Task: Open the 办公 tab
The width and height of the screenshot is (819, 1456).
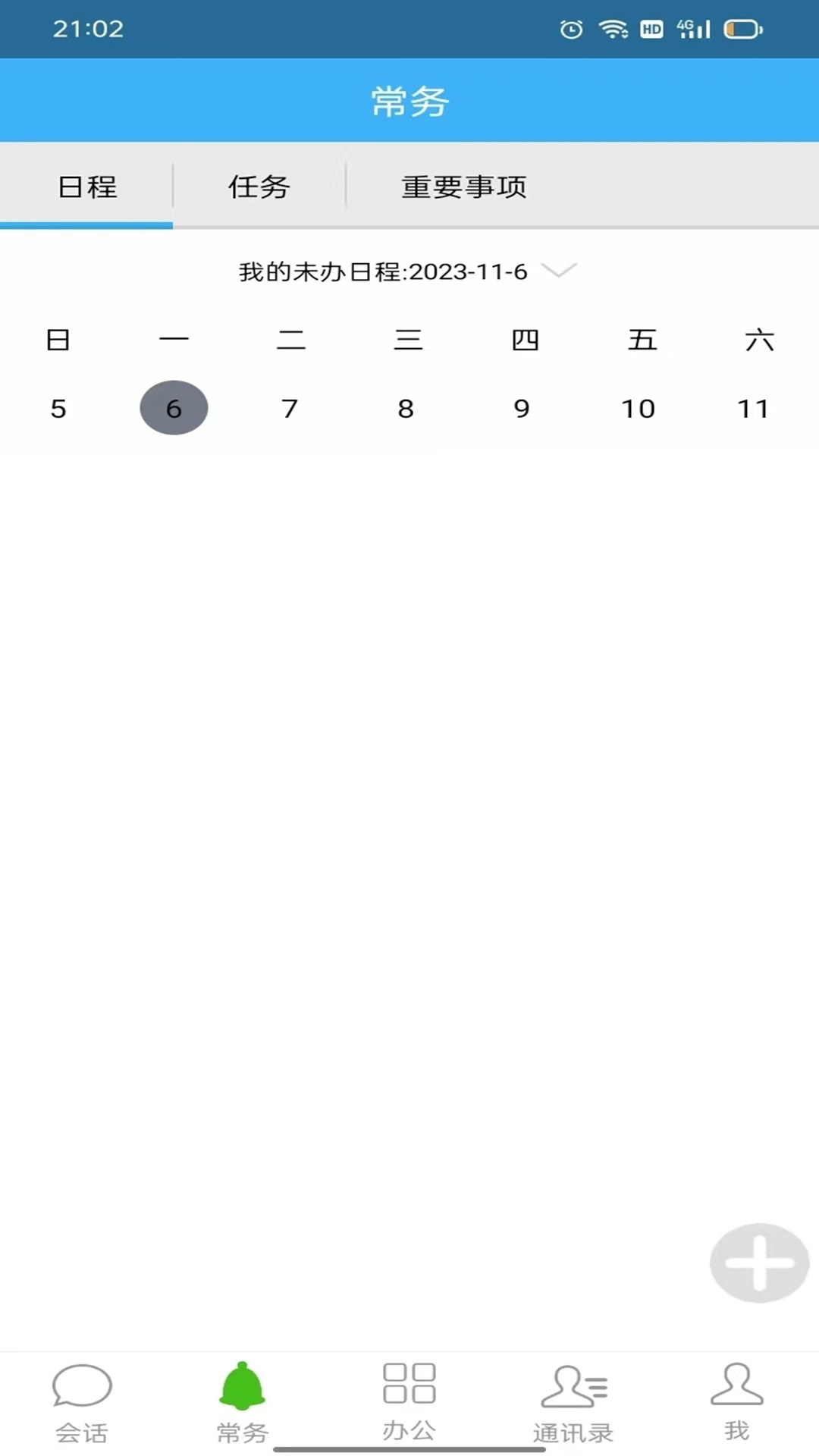Action: tap(409, 1402)
